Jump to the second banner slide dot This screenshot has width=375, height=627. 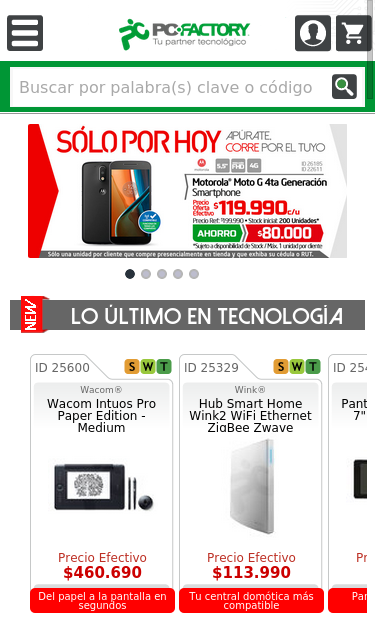point(146,274)
